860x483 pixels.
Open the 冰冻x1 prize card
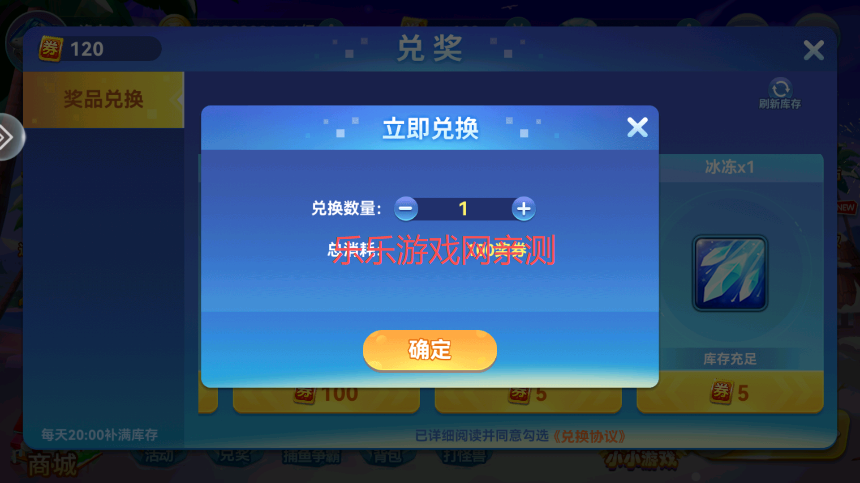pos(730,272)
